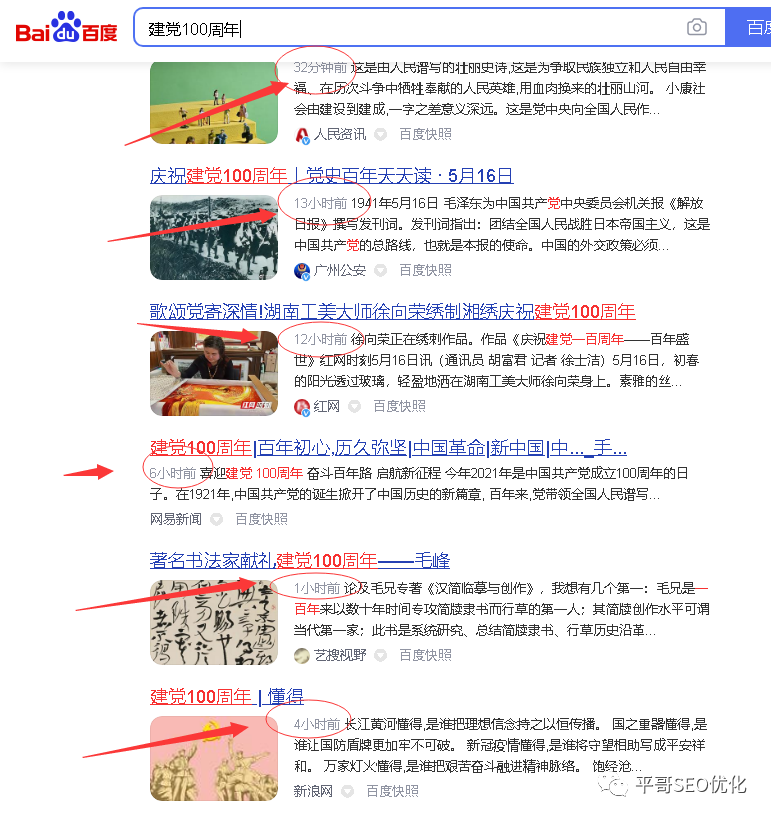Tap the blue 百度一下 search button
The height and width of the screenshot is (818, 771).
coord(757,28)
